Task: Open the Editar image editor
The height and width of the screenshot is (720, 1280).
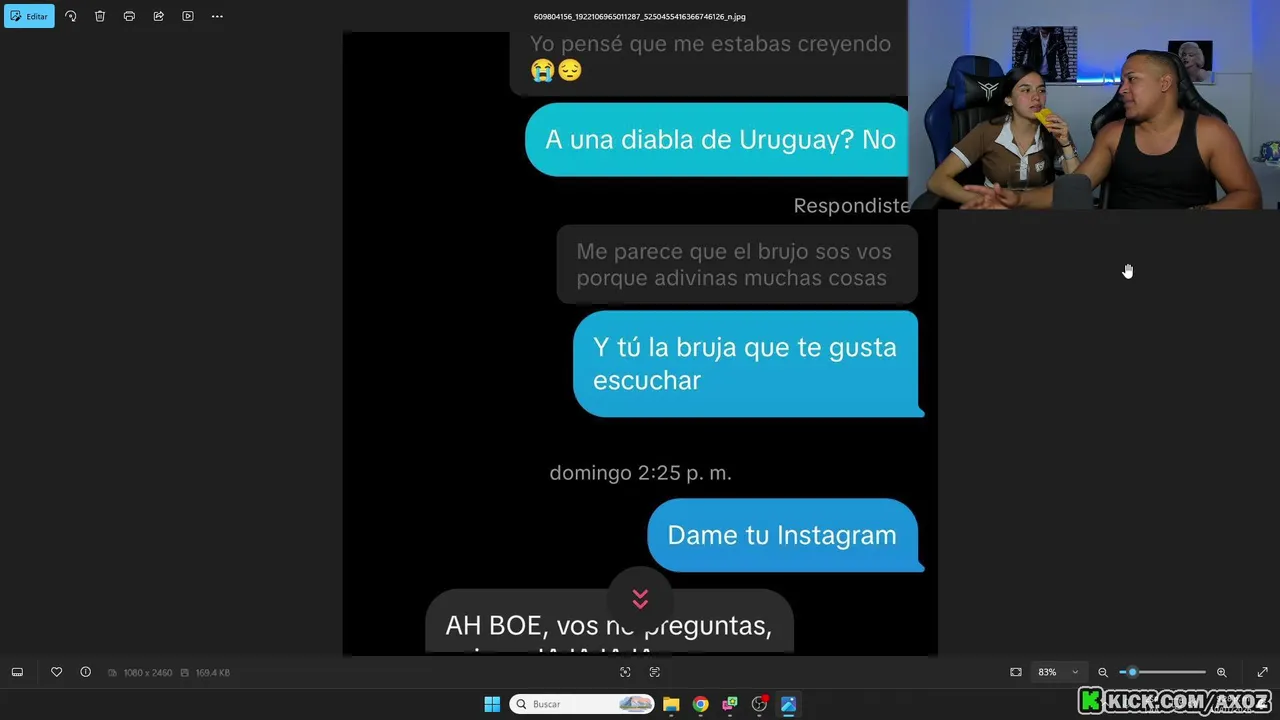Action: [29, 16]
